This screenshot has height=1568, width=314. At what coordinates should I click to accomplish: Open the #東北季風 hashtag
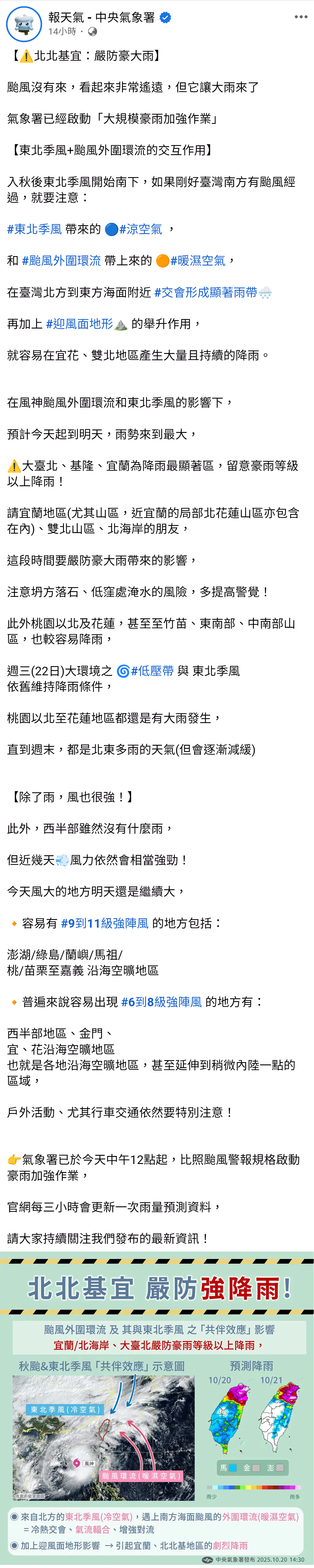pos(34,229)
